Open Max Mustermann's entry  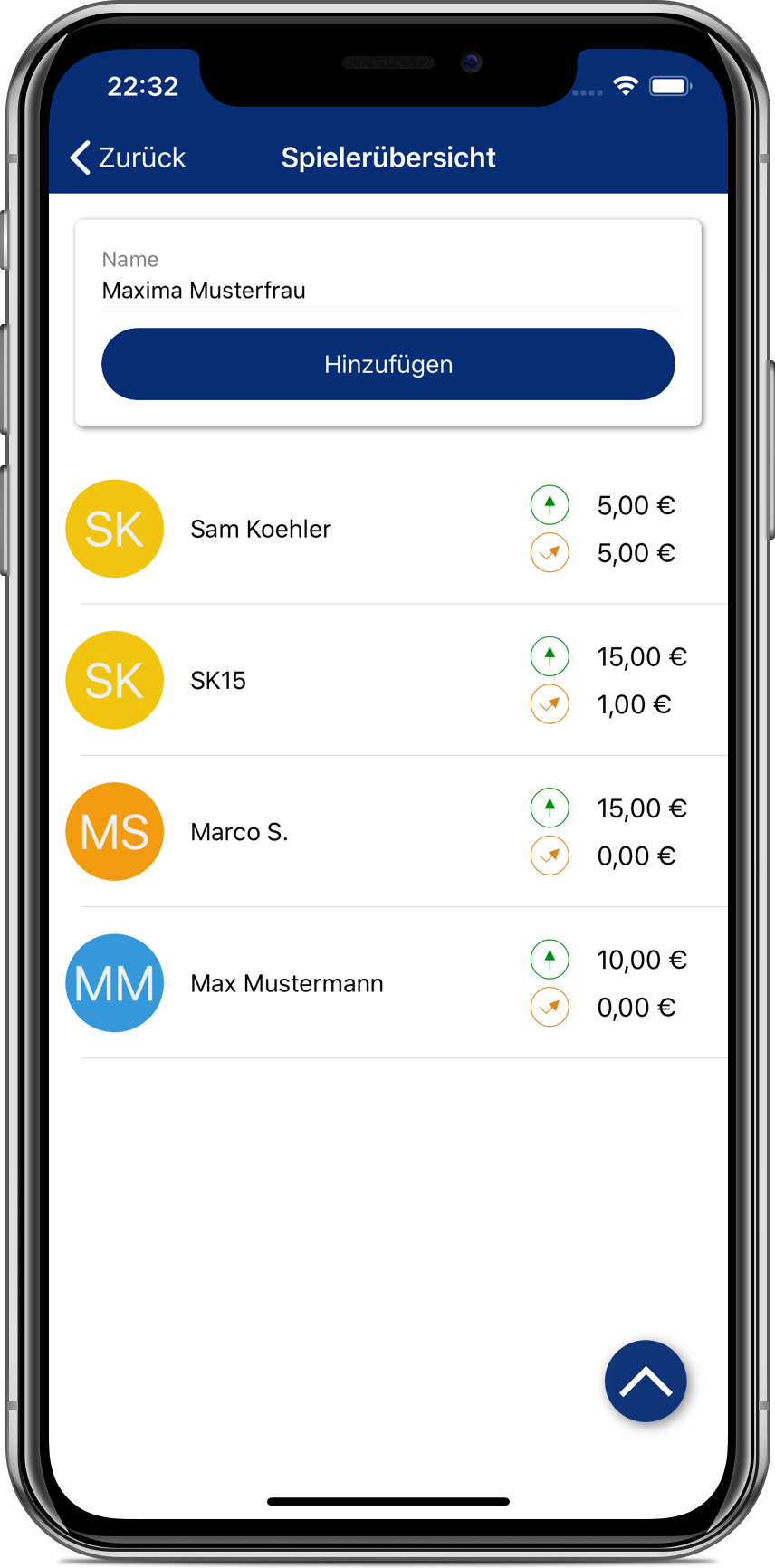coord(286,983)
